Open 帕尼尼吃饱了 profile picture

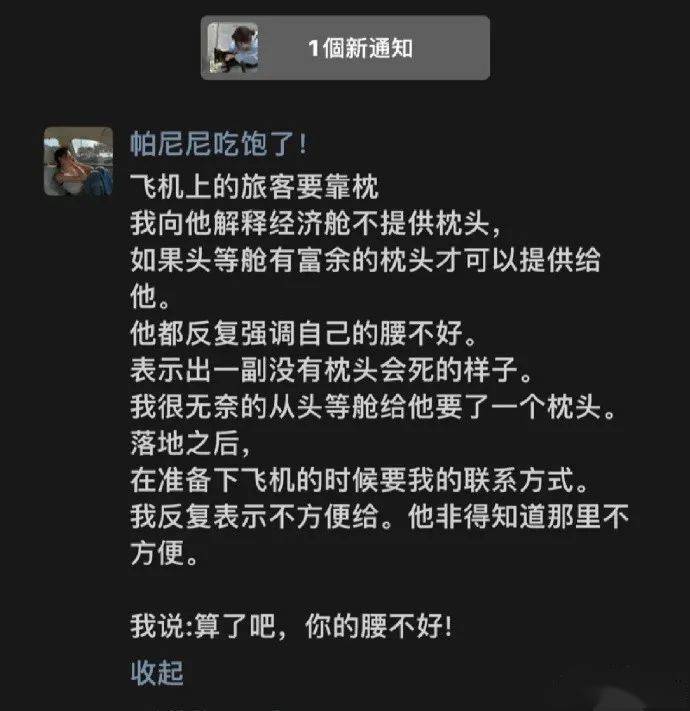click(x=78, y=162)
